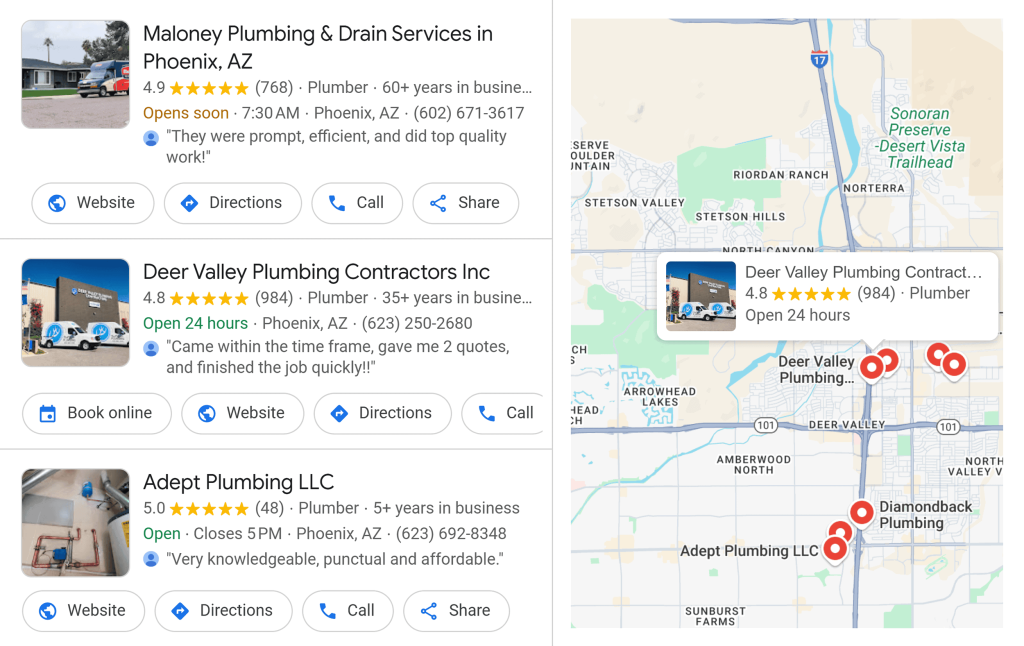Screen dimensions: 1024x646
Task: Call Maloney Plumbing & Drain Services
Action: pos(357,203)
